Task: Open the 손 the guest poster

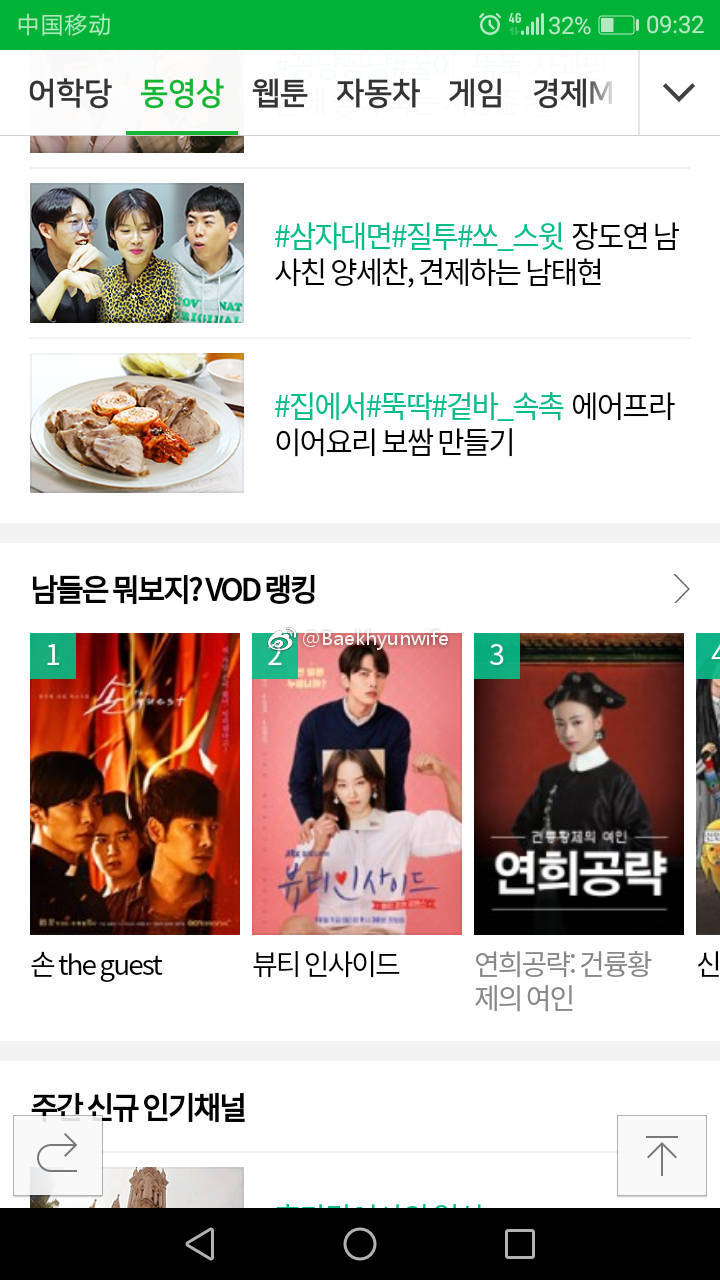Action: click(135, 784)
